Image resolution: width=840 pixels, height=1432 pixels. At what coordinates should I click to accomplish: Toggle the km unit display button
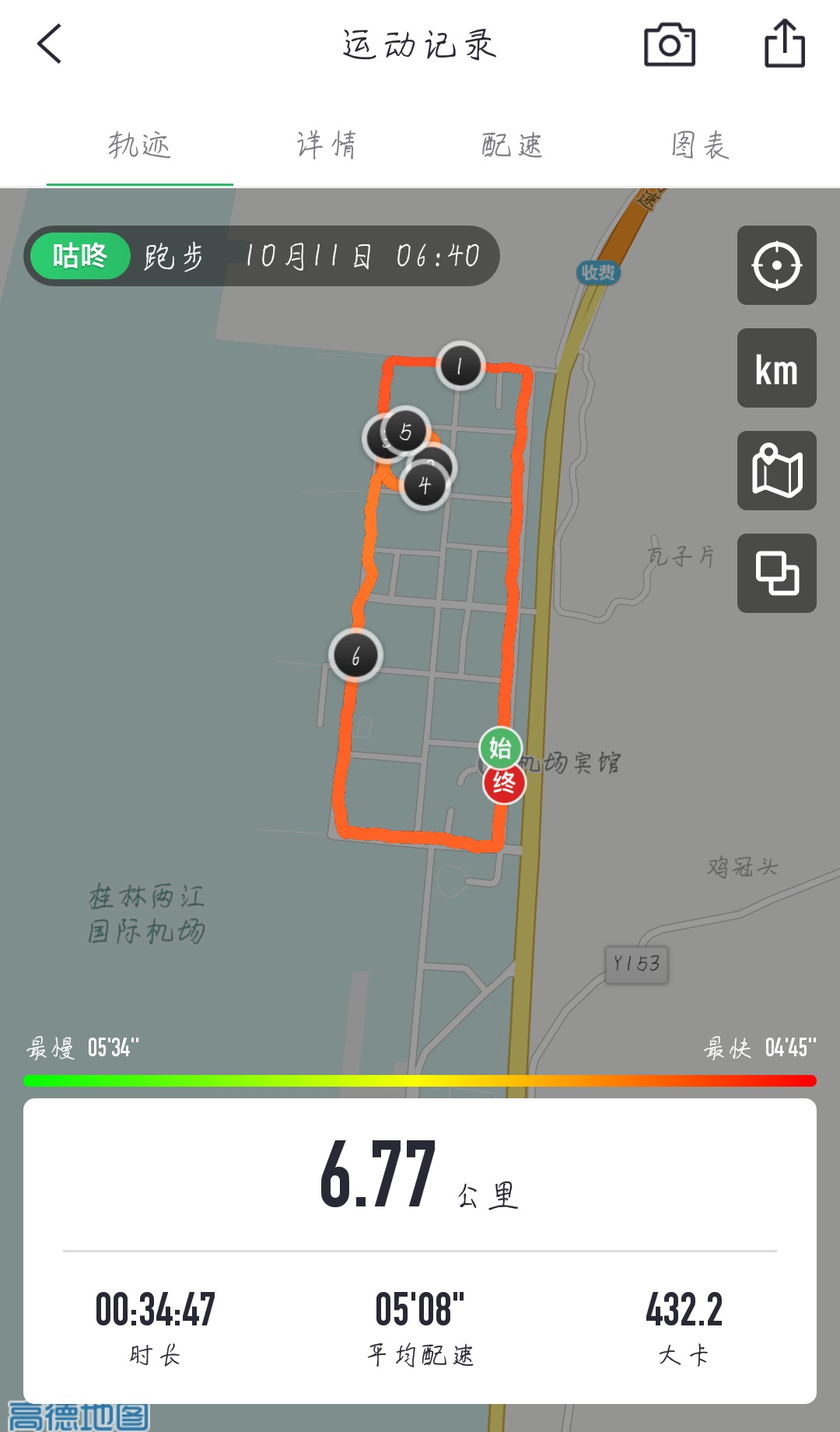pyautogui.click(x=775, y=368)
